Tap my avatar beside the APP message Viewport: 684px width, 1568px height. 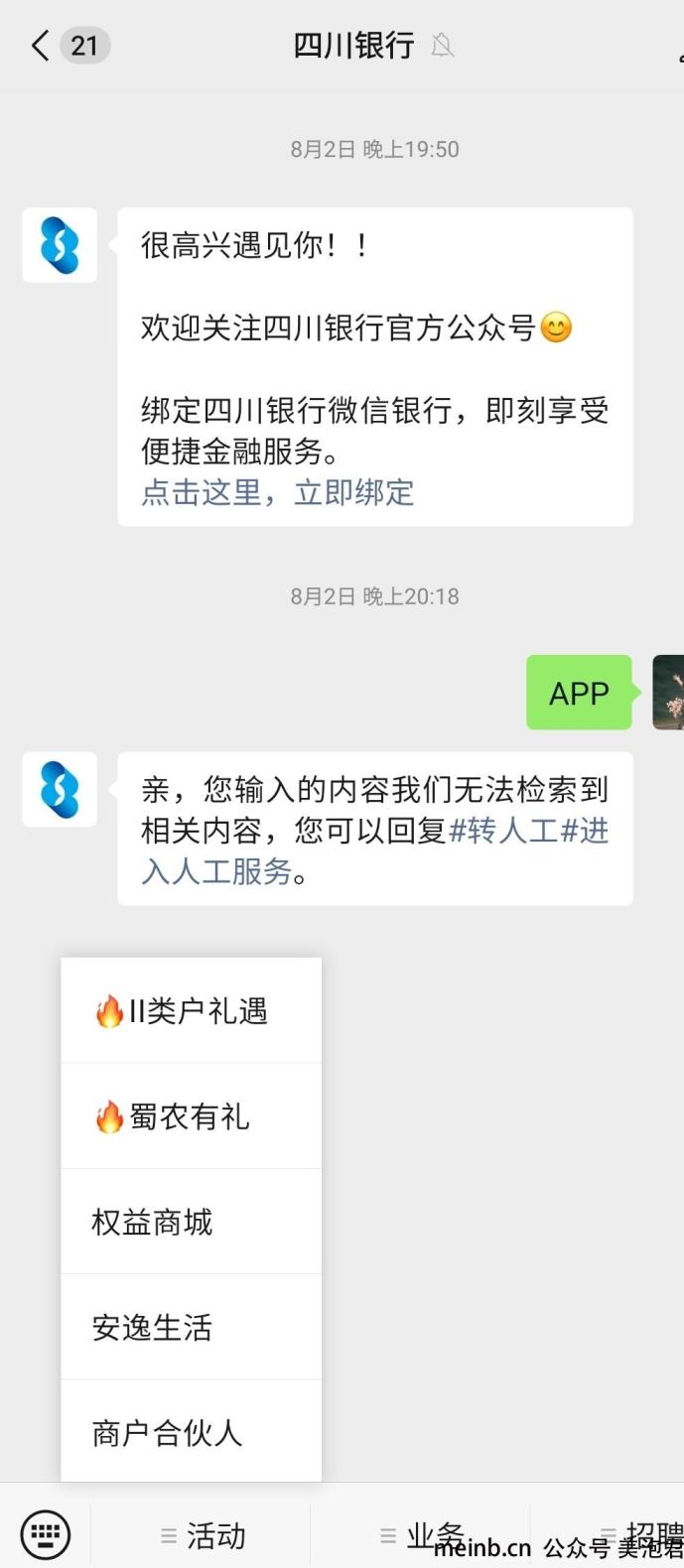669,692
